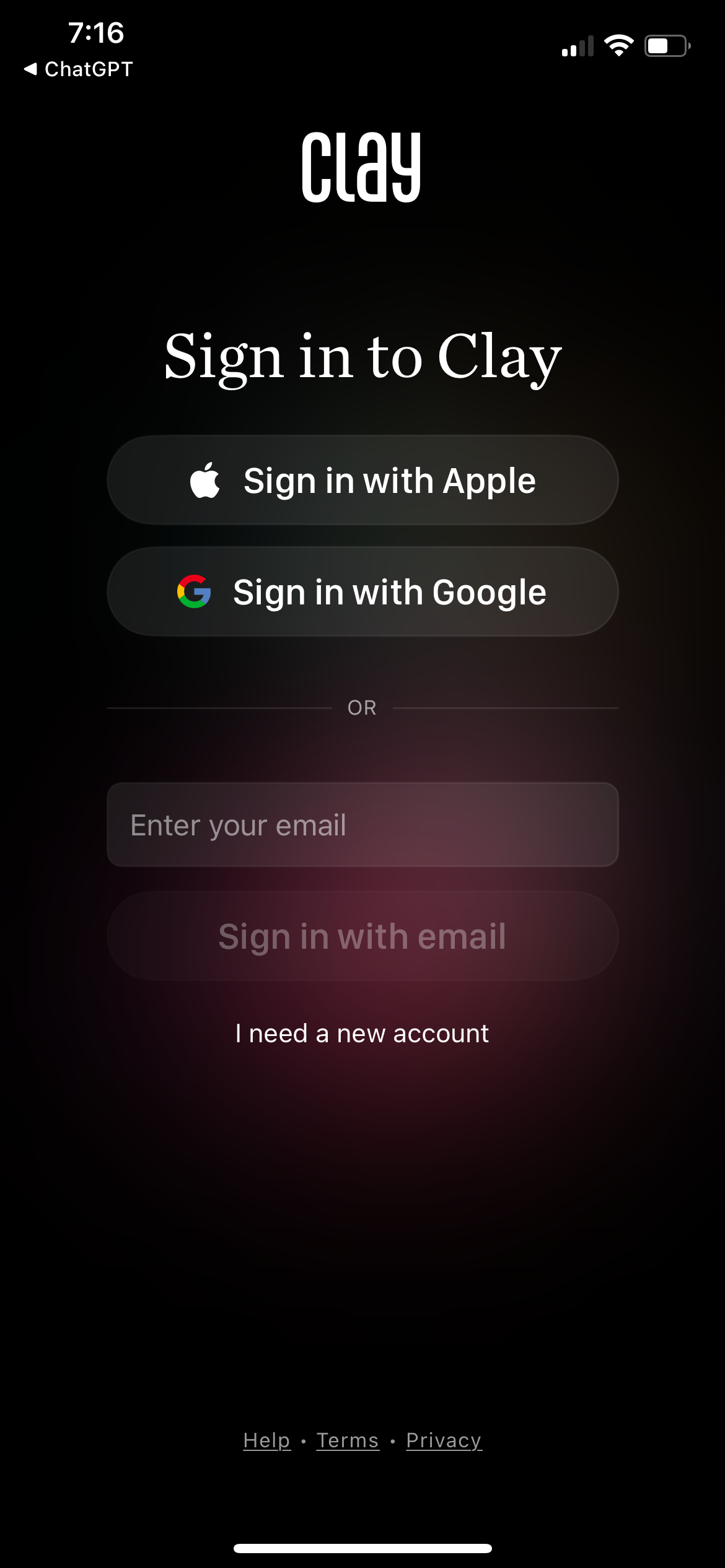
Task: Return to ChatGPT via back arrow
Action: point(78,69)
